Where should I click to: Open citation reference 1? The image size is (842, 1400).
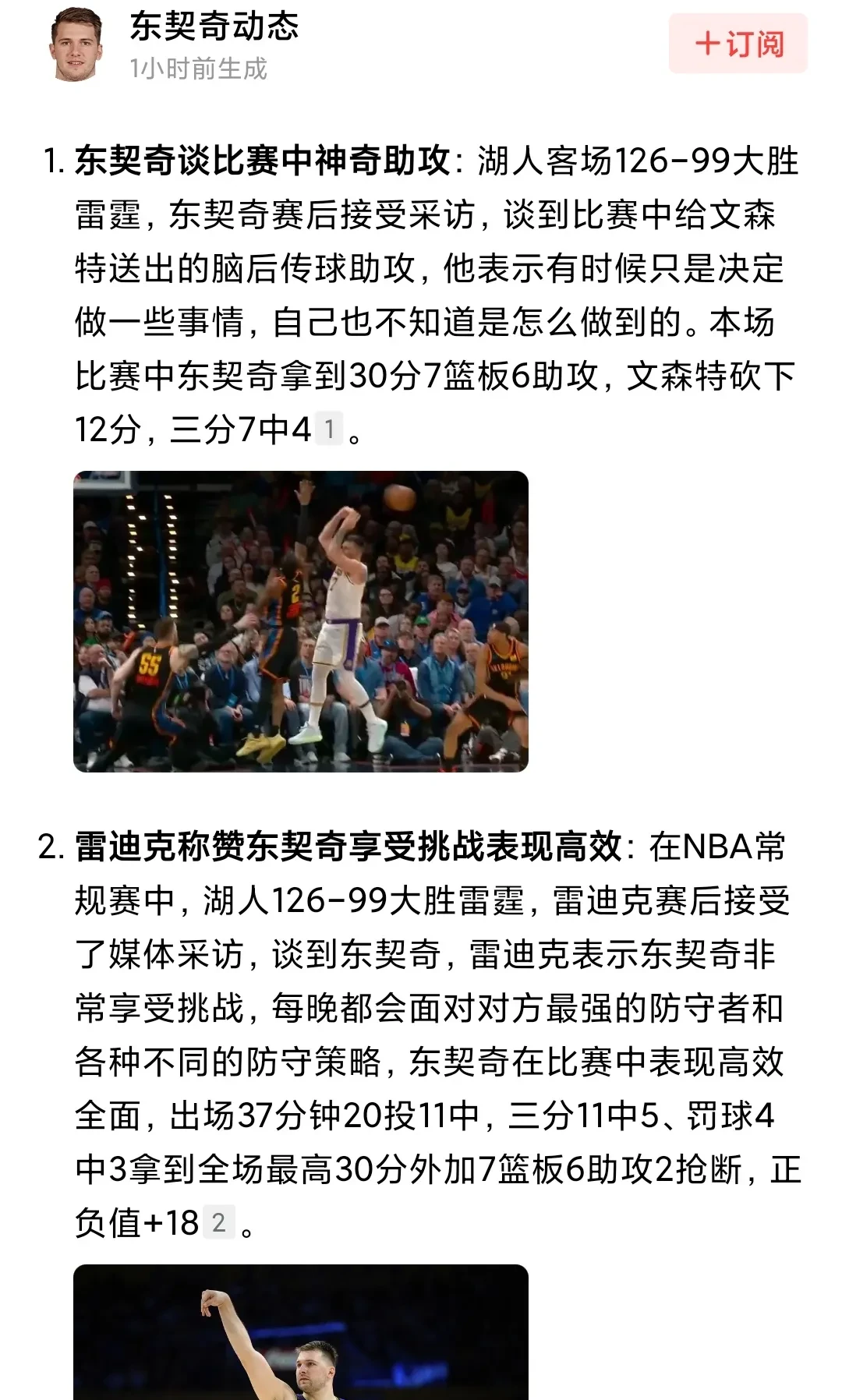coord(329,429)
